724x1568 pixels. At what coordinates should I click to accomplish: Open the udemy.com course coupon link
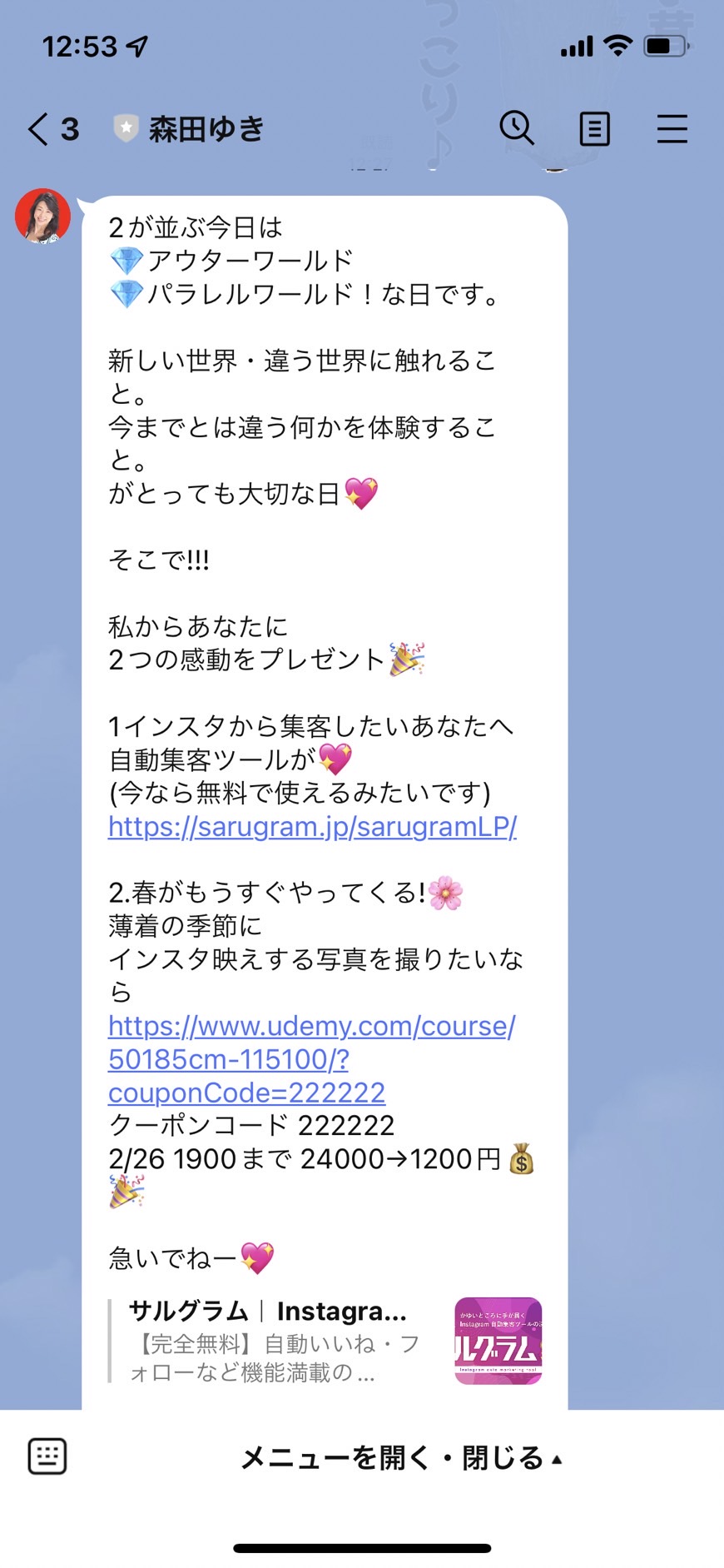click(311, 1059)
